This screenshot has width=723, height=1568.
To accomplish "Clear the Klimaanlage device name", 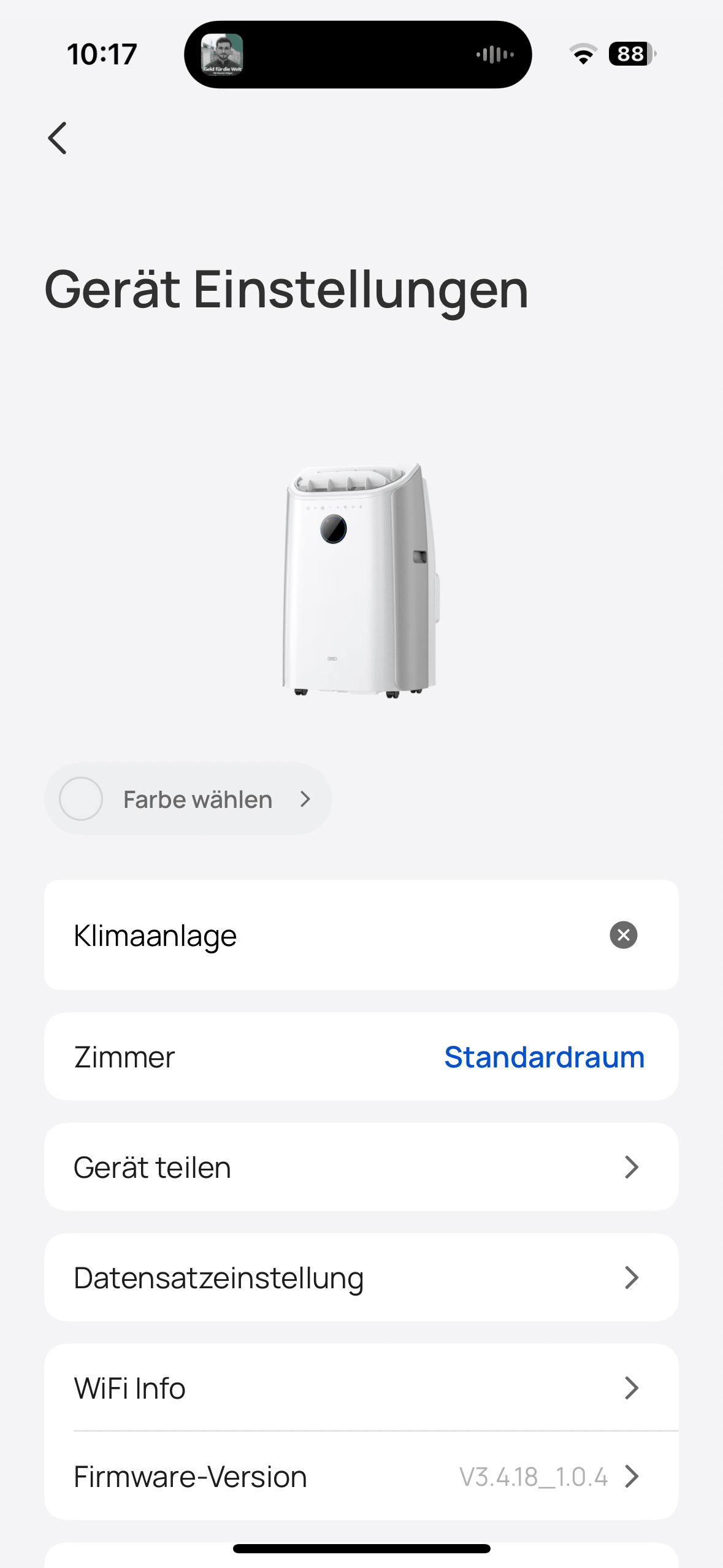I will pyautogui.click(x=623, y=935).
